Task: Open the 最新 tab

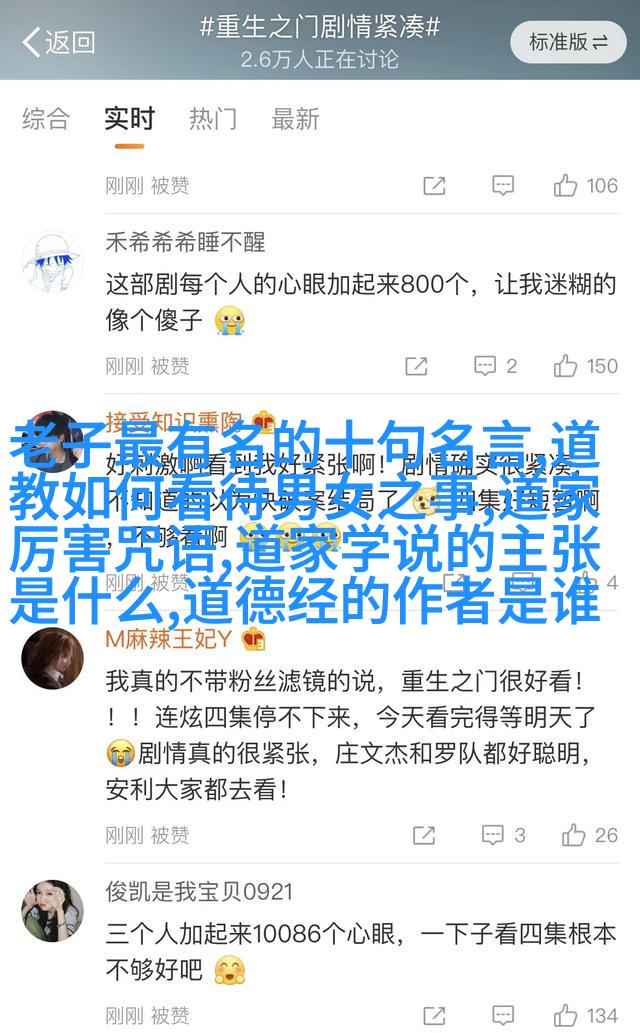Action: [x=295, y=119]
